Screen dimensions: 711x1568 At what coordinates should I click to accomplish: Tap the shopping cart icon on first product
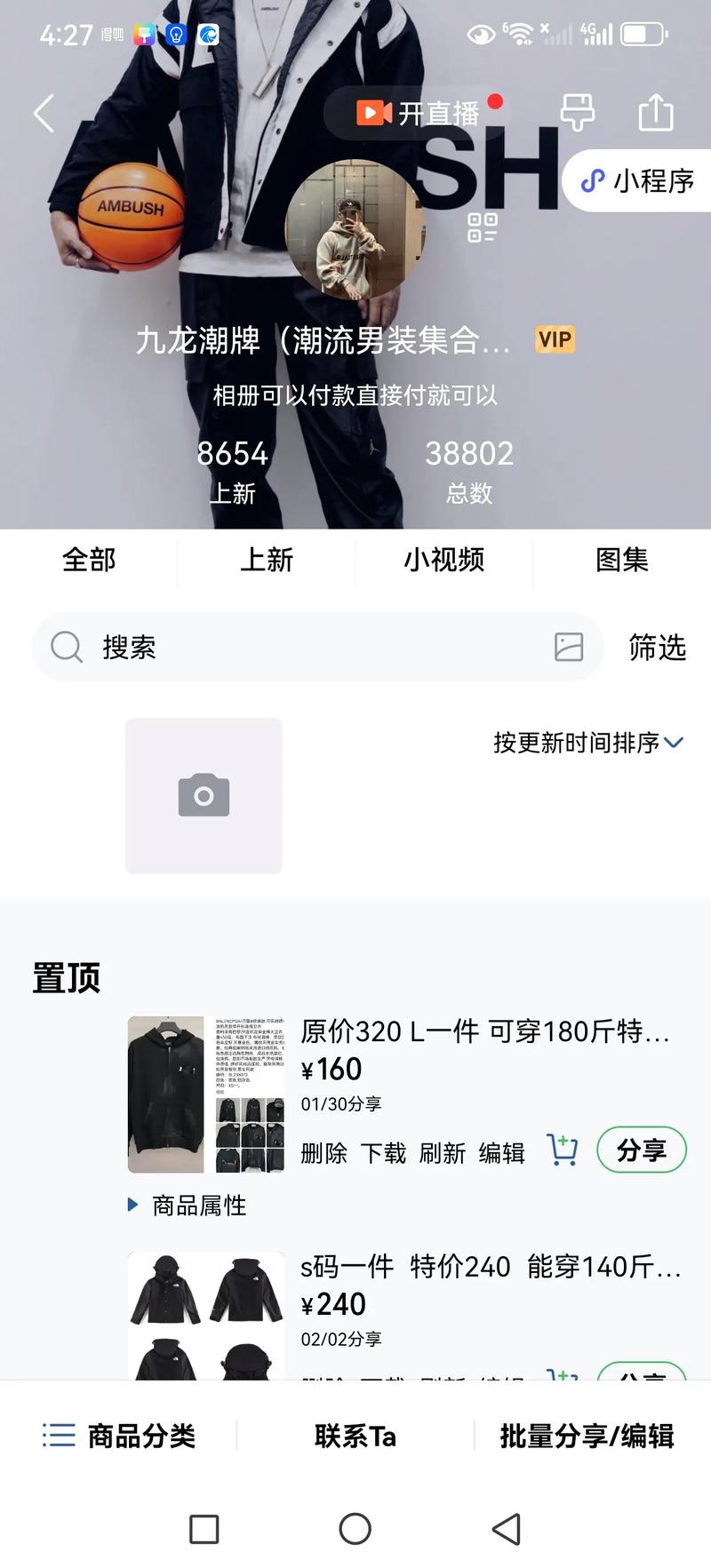tap(562, 1149)
